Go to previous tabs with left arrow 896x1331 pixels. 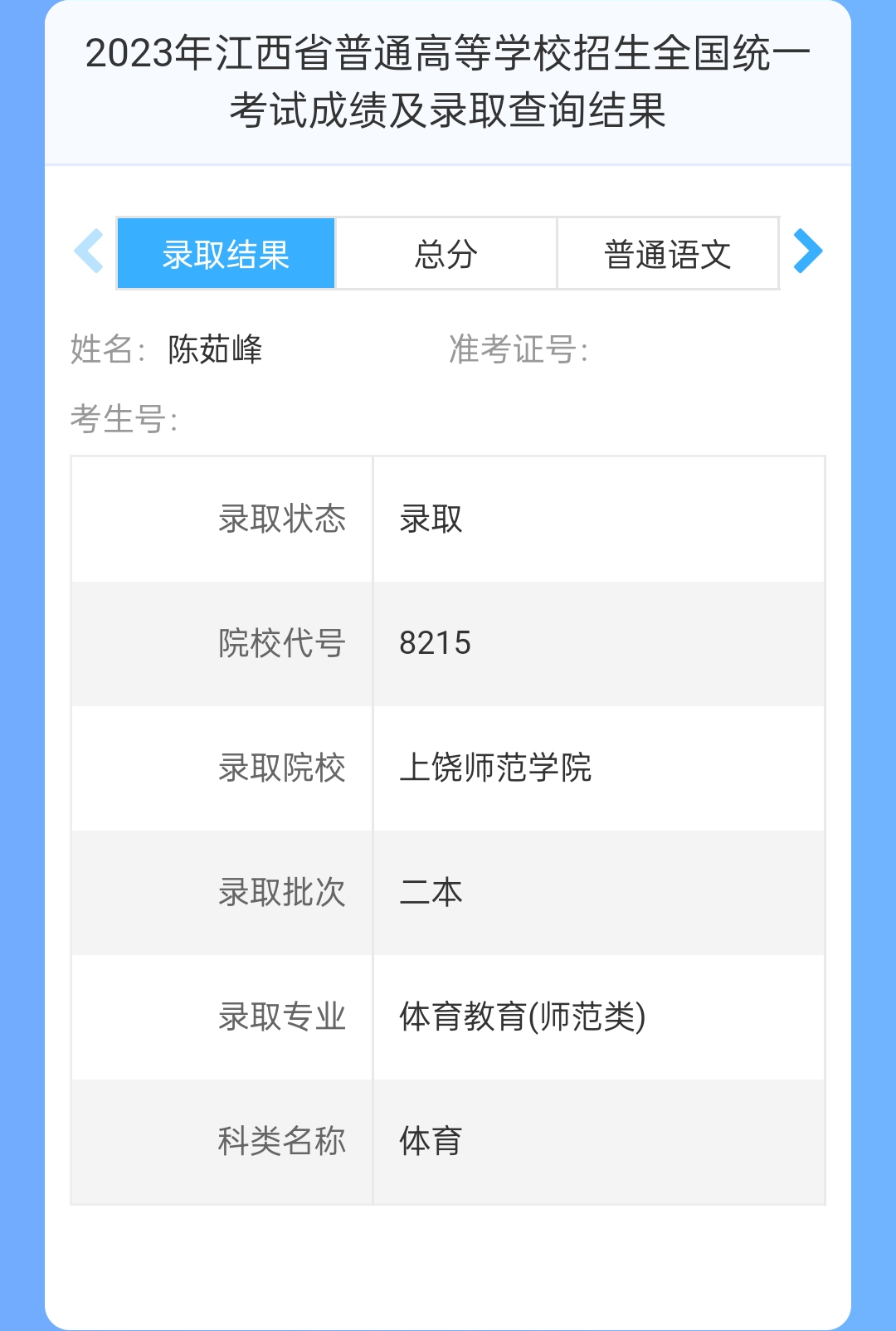click(90, 251)
